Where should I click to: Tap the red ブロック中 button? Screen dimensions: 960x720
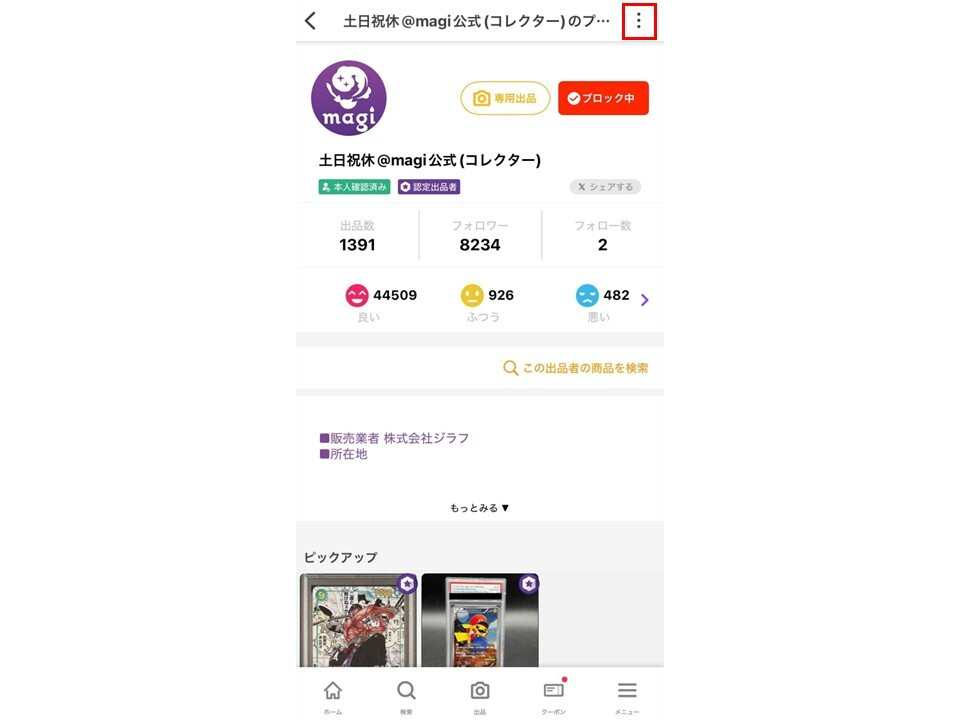click(603, 98)
